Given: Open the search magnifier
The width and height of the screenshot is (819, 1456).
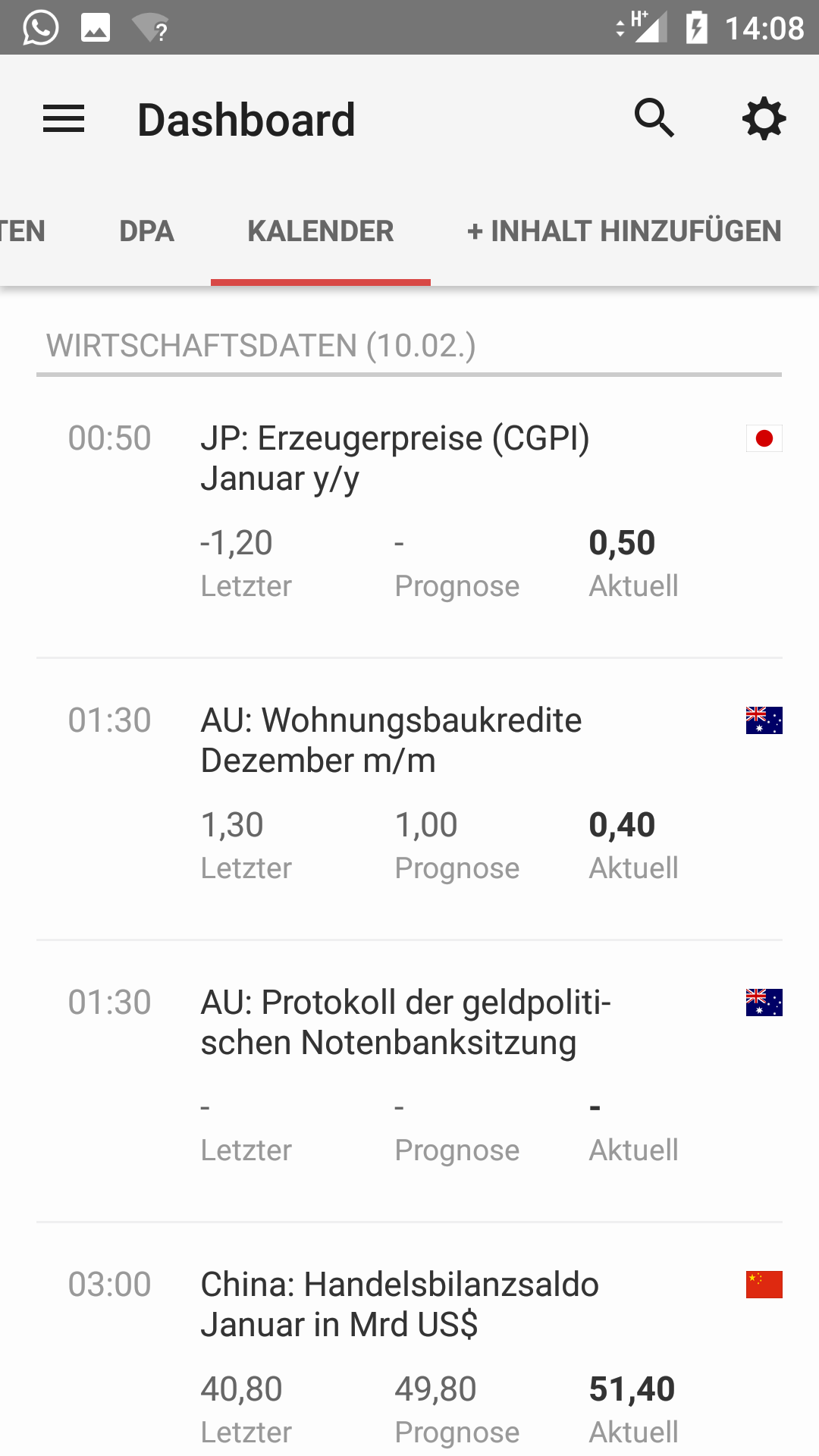Looking at the screenshot, I should (654, 118).
